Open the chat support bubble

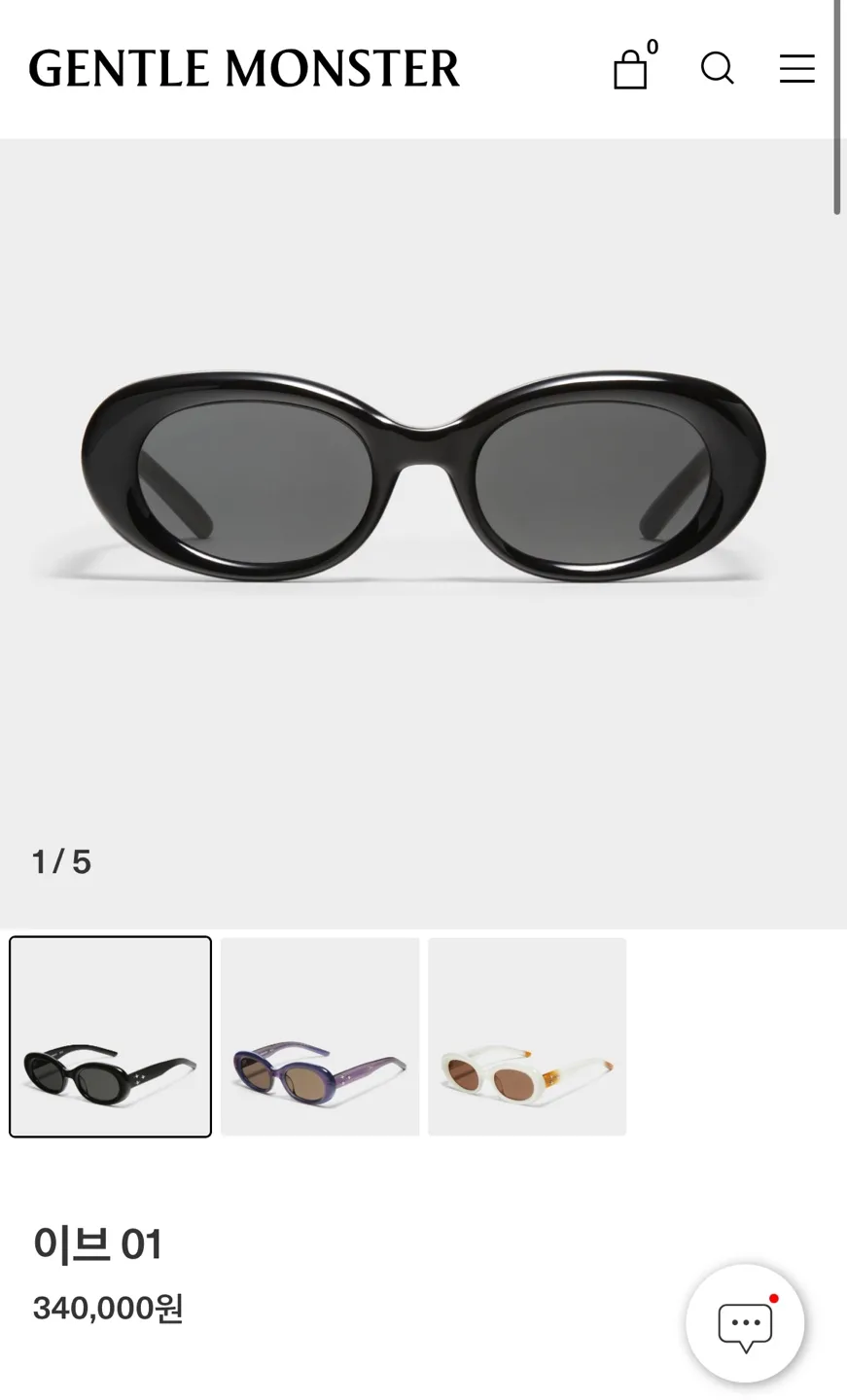[x=745, y=1323]
